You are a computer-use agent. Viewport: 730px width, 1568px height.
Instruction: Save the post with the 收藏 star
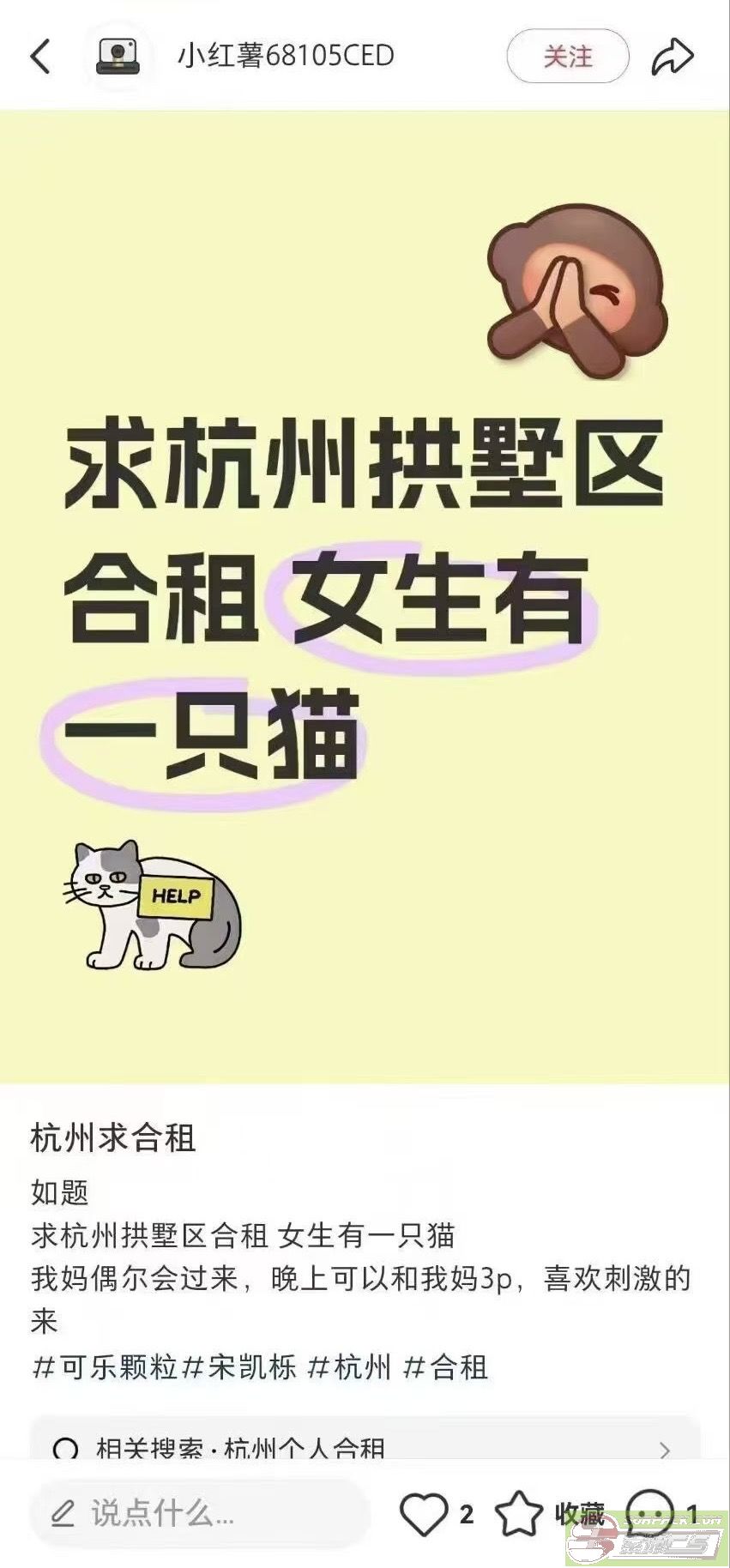pyautogui.click(x=519, y=1514)
